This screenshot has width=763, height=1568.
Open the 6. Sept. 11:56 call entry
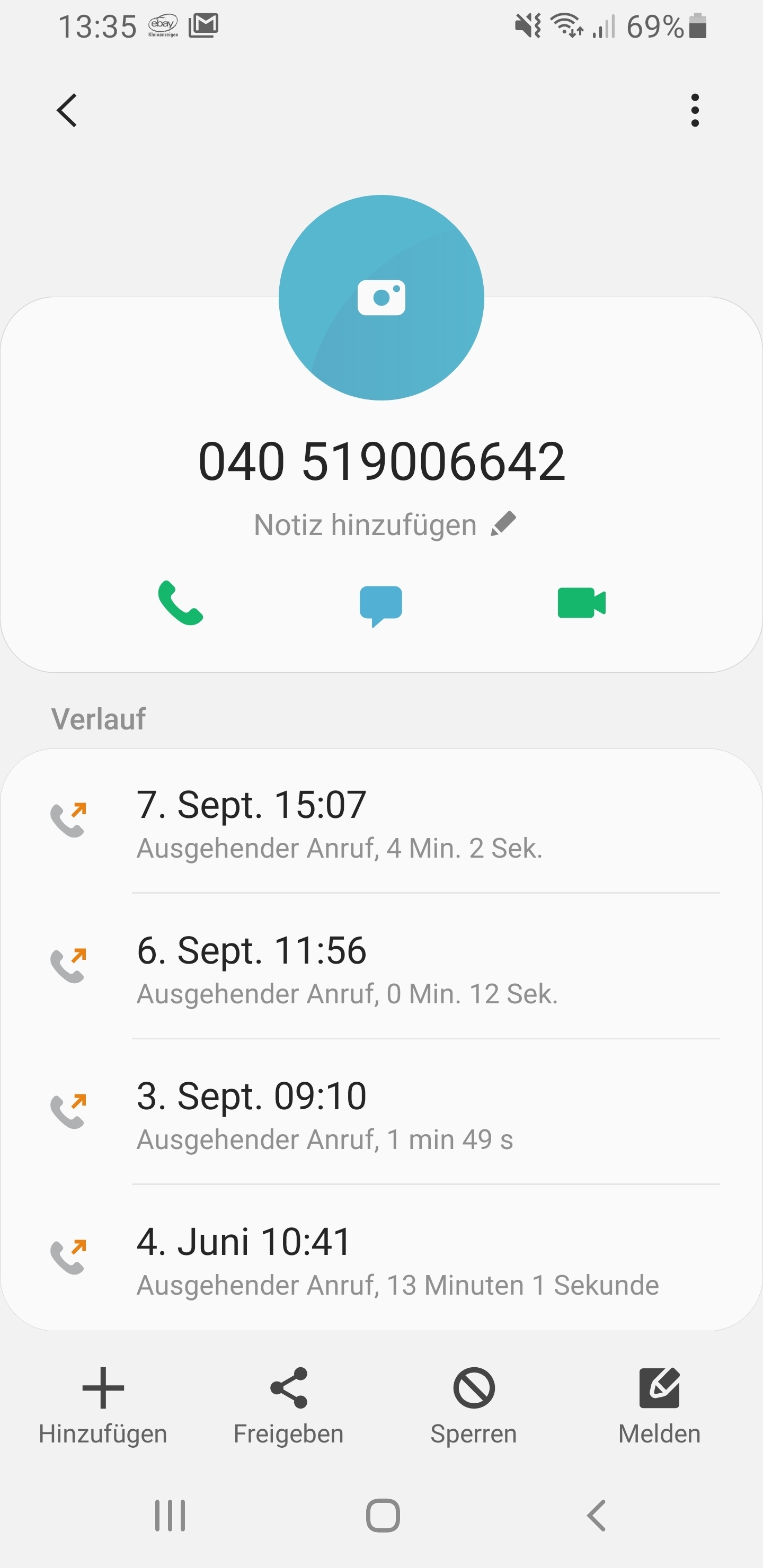[381, 967]
